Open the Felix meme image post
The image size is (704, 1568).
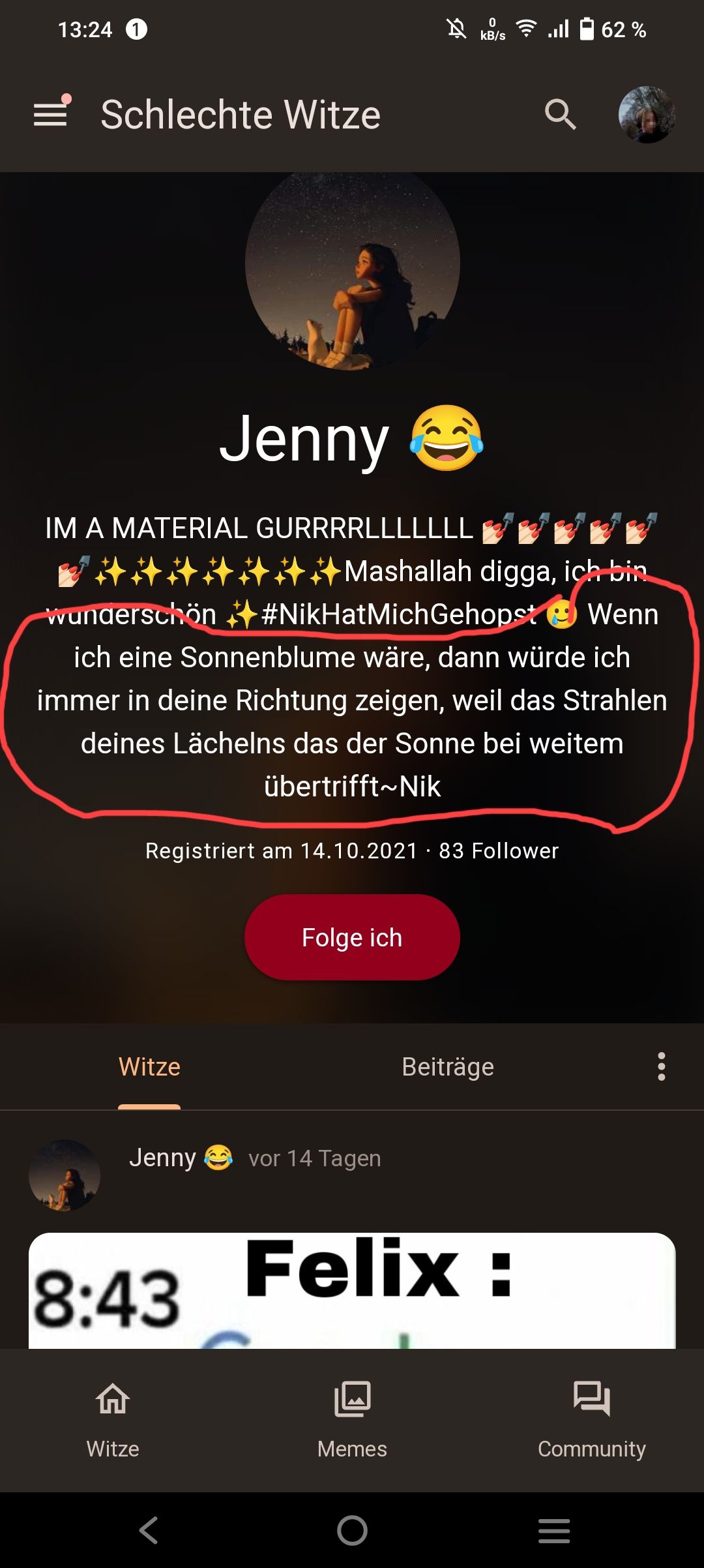pos(352,1290)
